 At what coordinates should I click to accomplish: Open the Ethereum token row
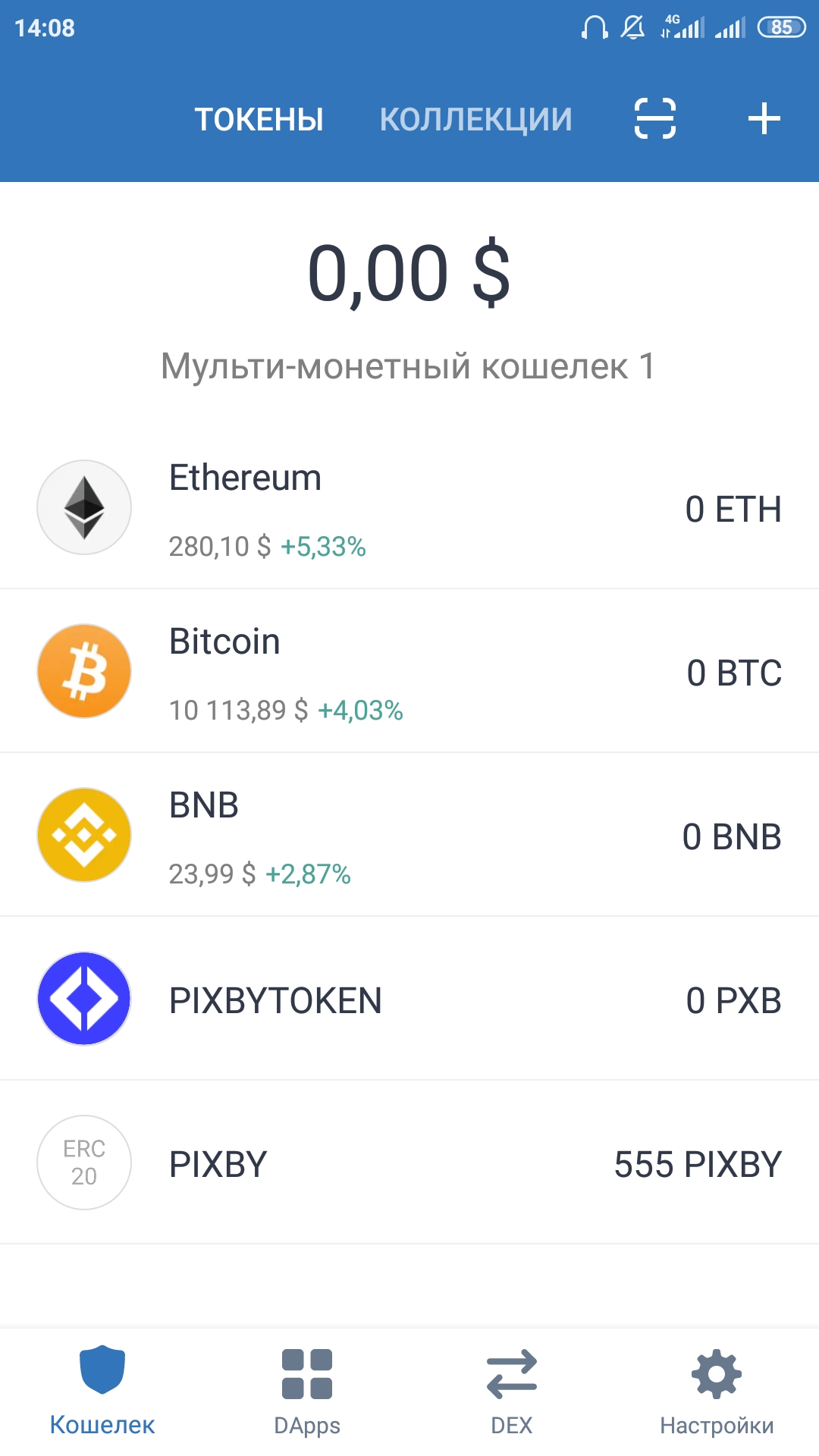click(409, 507)
